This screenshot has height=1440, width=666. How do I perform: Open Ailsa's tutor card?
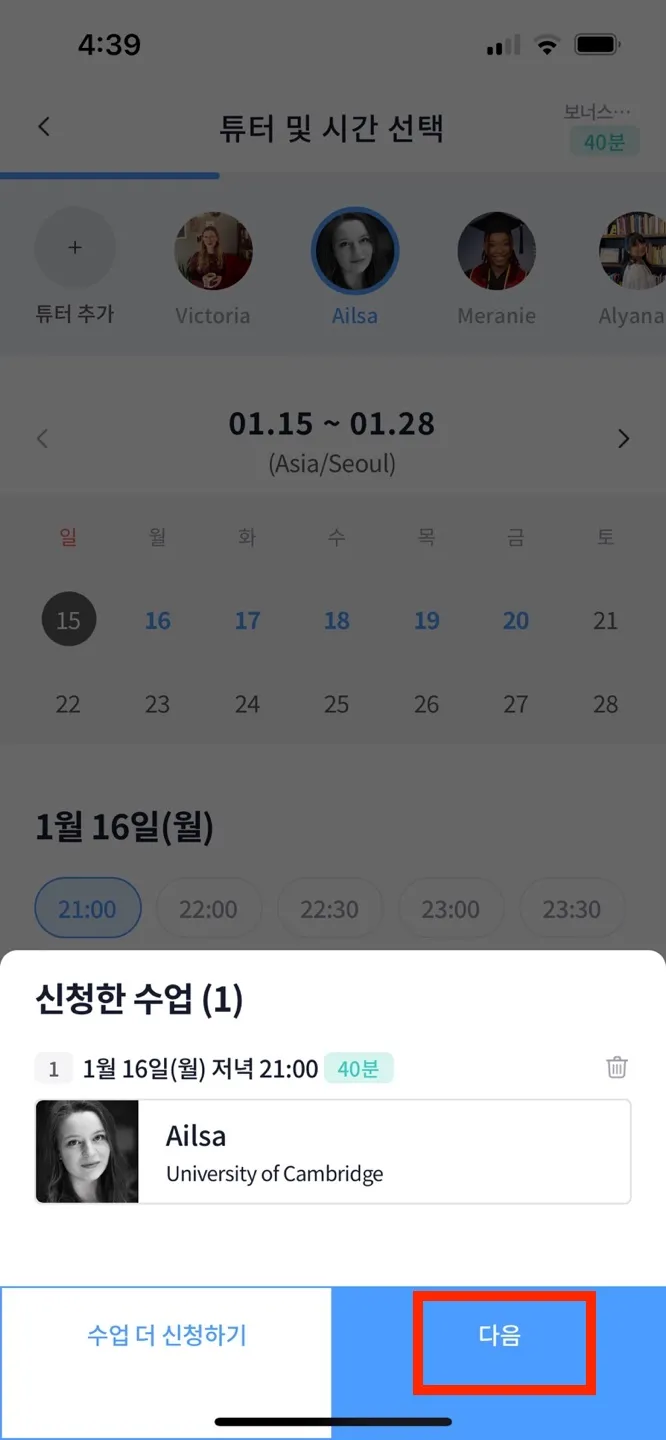(333, 1152)
